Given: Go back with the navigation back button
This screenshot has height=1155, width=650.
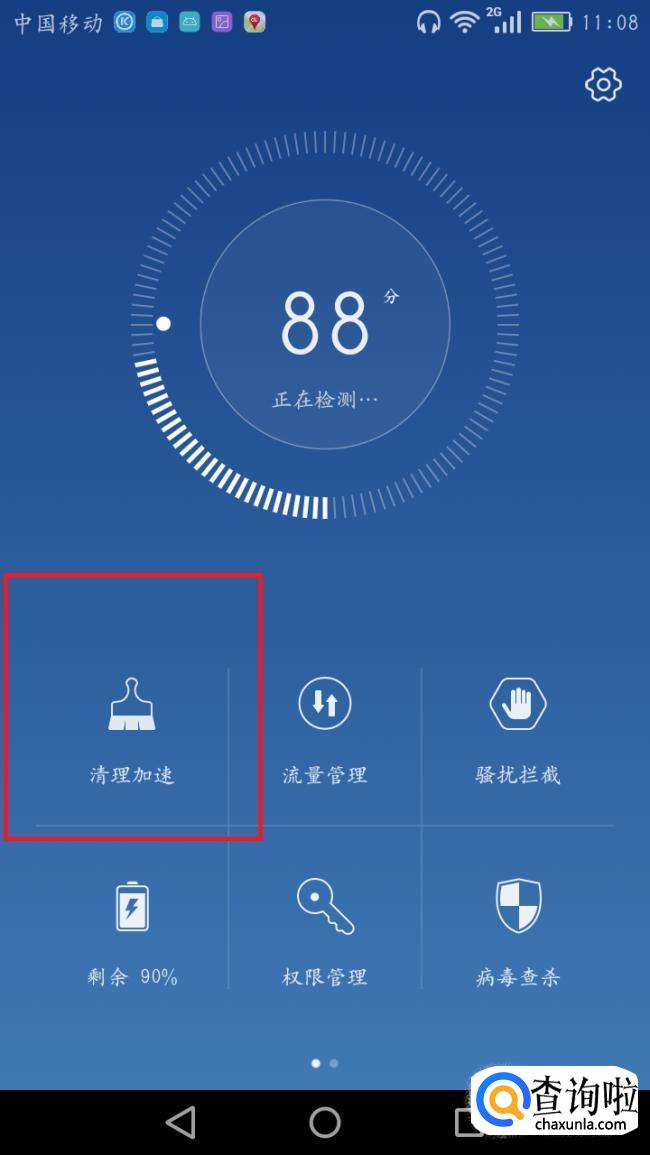Looking at the screenshot, I should pyautogui.click(x=181, y=1122).
